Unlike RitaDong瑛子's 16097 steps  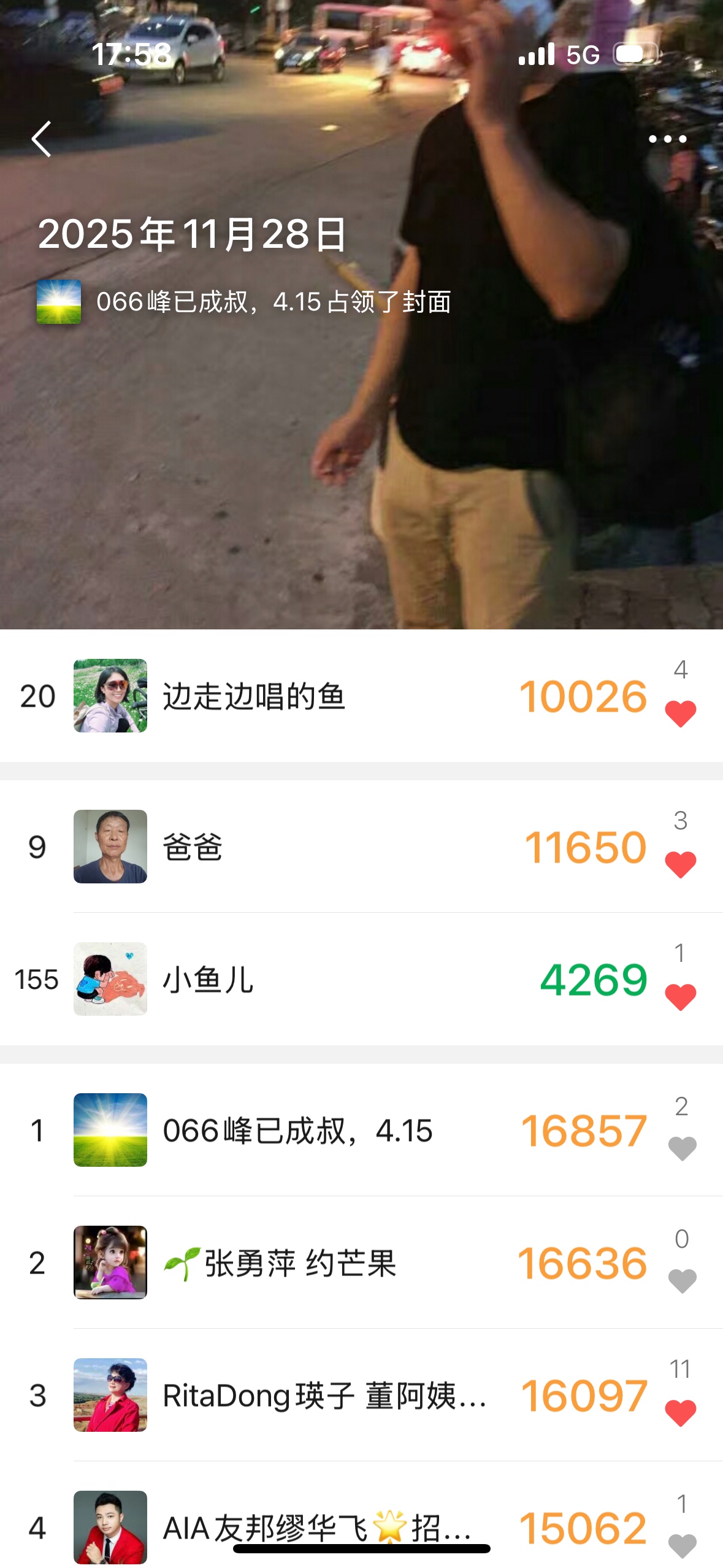(x=680, y=1413)
